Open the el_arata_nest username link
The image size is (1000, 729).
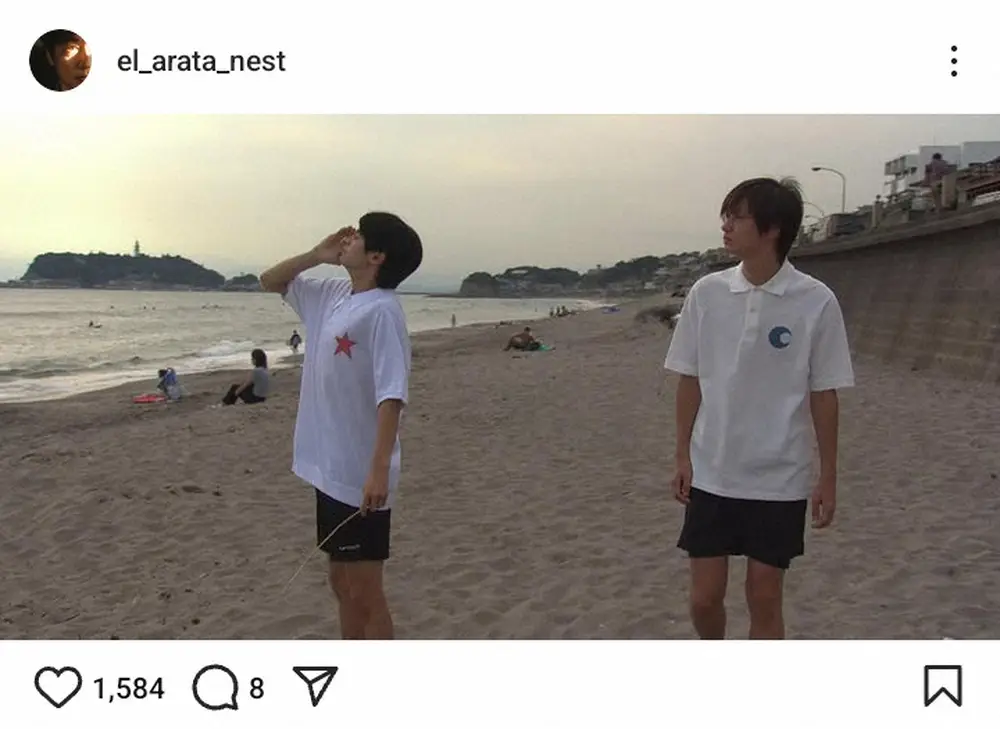tap(201, 61)
